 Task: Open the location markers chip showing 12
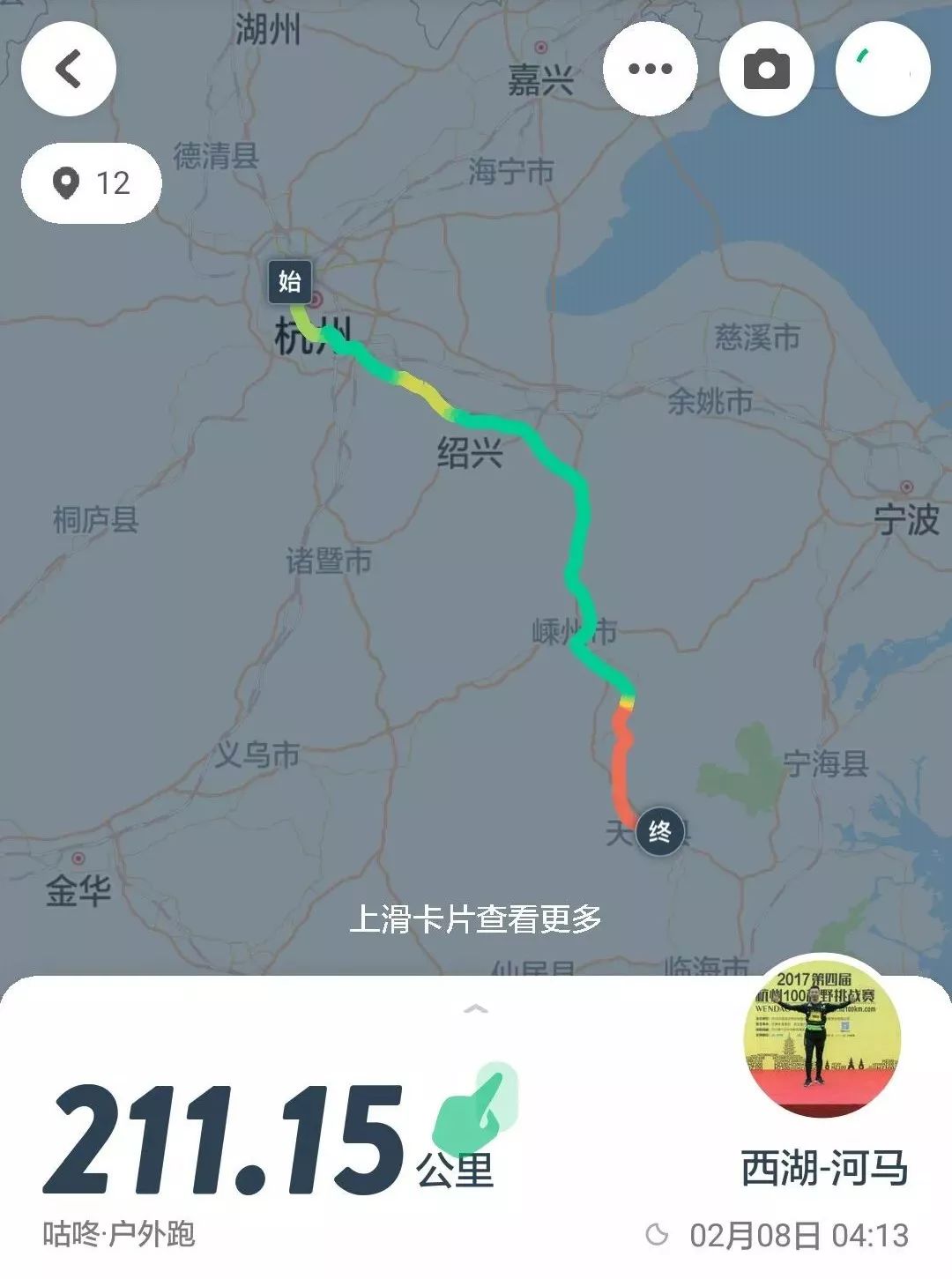coord(92,183)
